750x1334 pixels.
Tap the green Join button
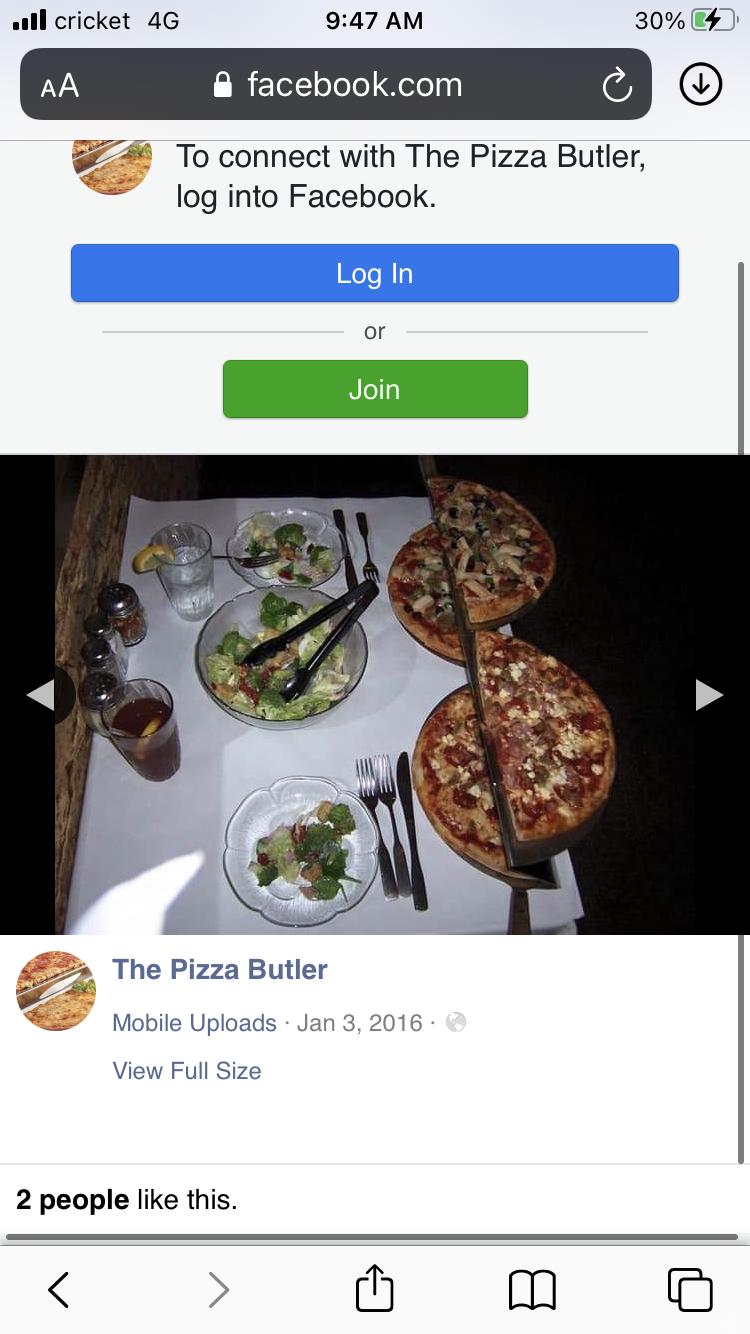pyautogui.click(x=375, y=389)
